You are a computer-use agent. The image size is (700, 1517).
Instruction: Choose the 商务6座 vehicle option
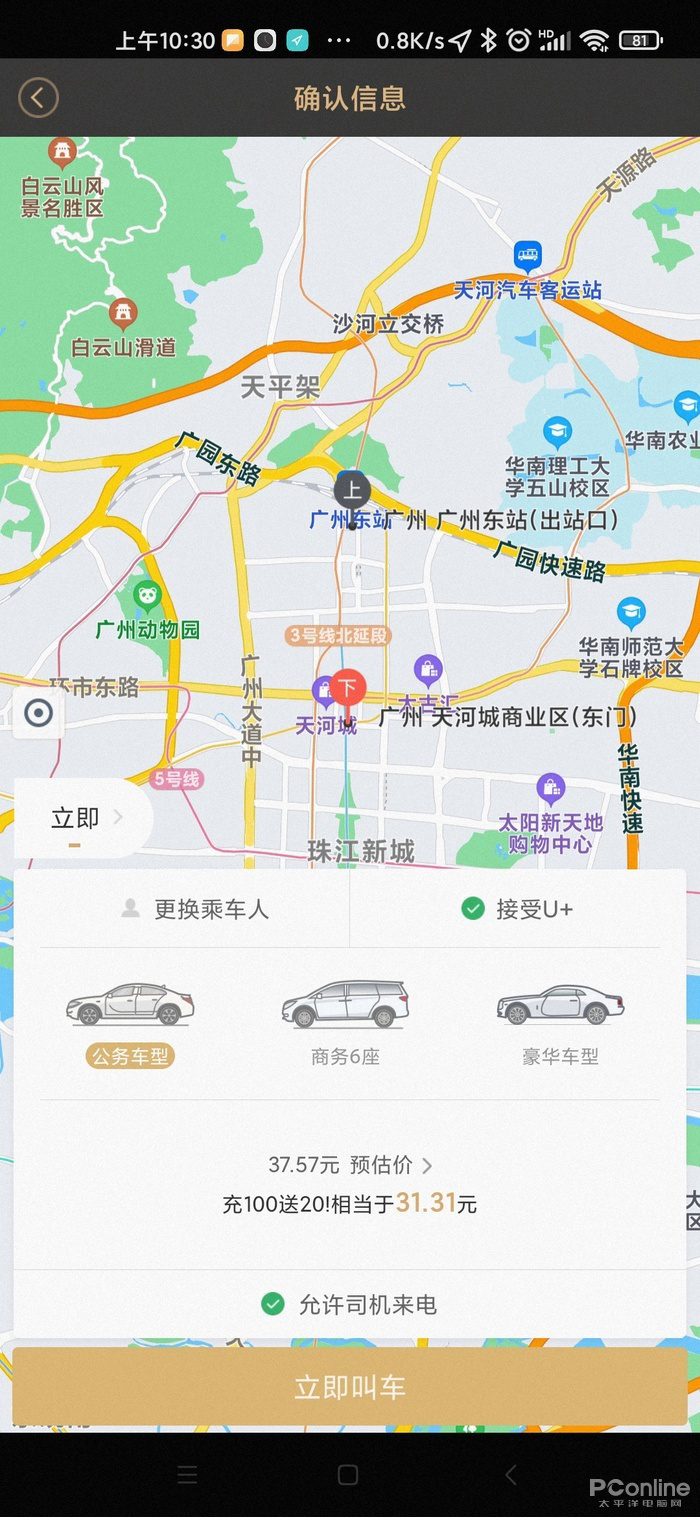[x=345, y=1020]
